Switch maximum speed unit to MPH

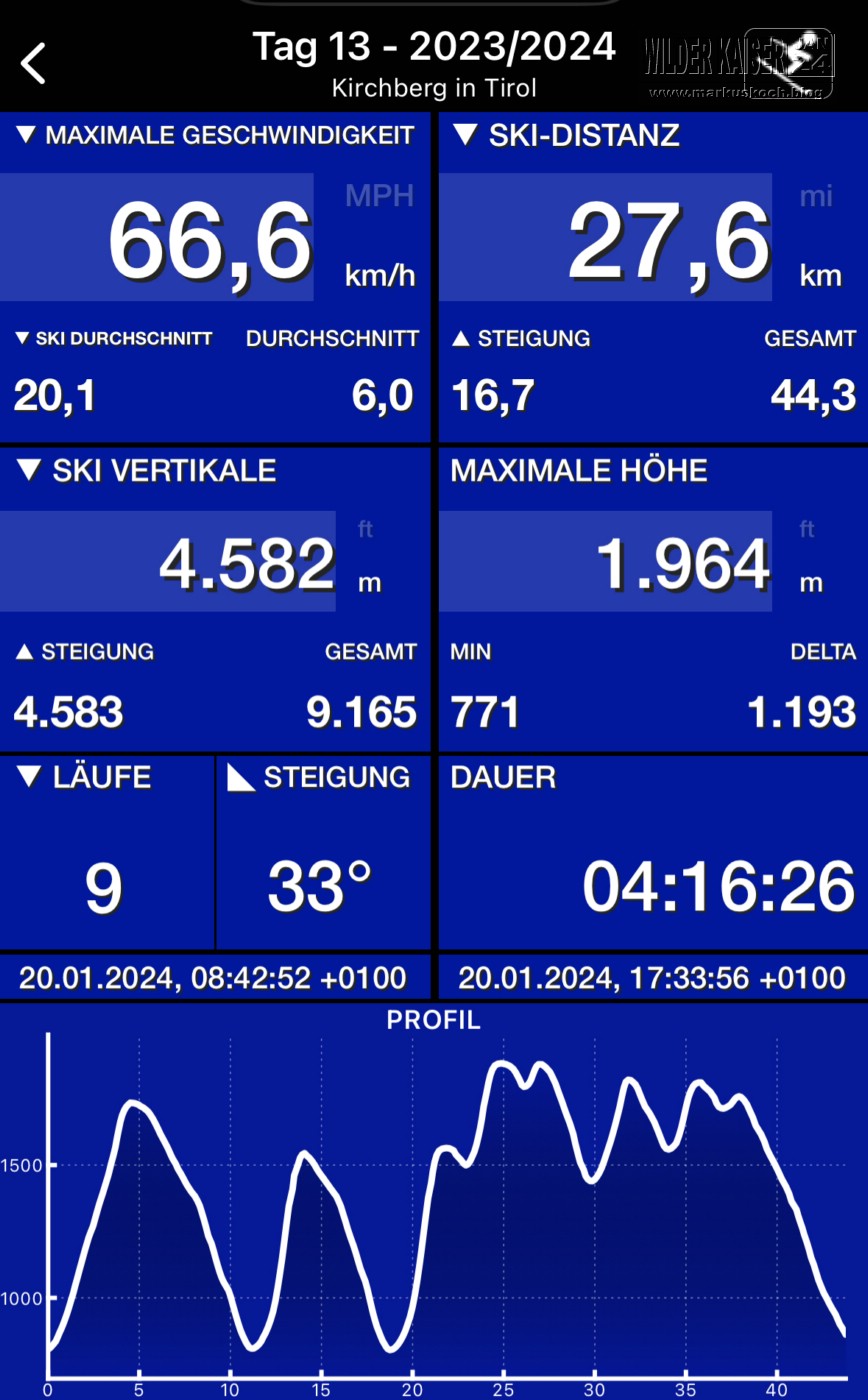point(379,195)
